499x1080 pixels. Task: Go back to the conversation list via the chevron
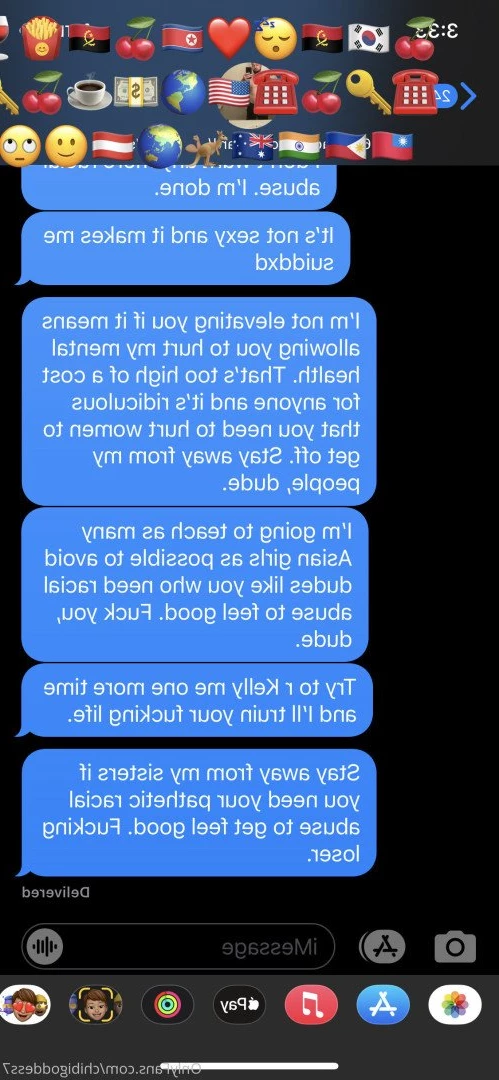468,96
